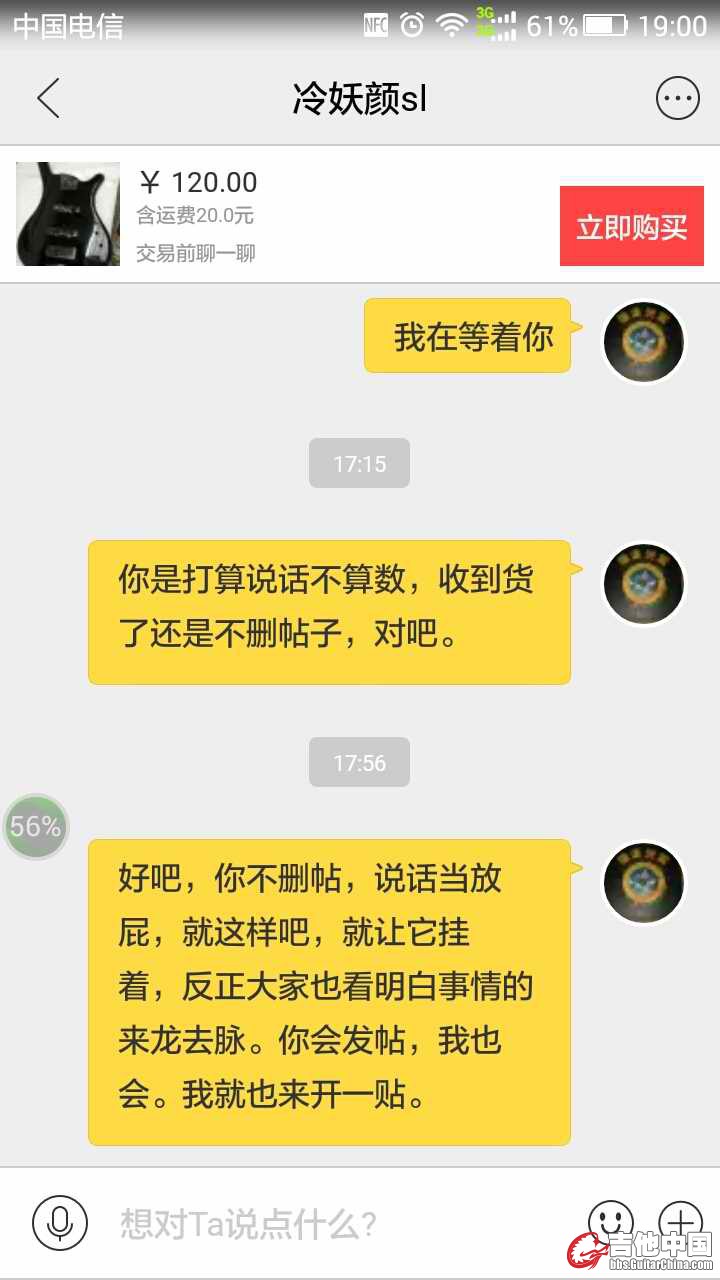View the avatar beside 我在等着你

click(x=643, y=343)
